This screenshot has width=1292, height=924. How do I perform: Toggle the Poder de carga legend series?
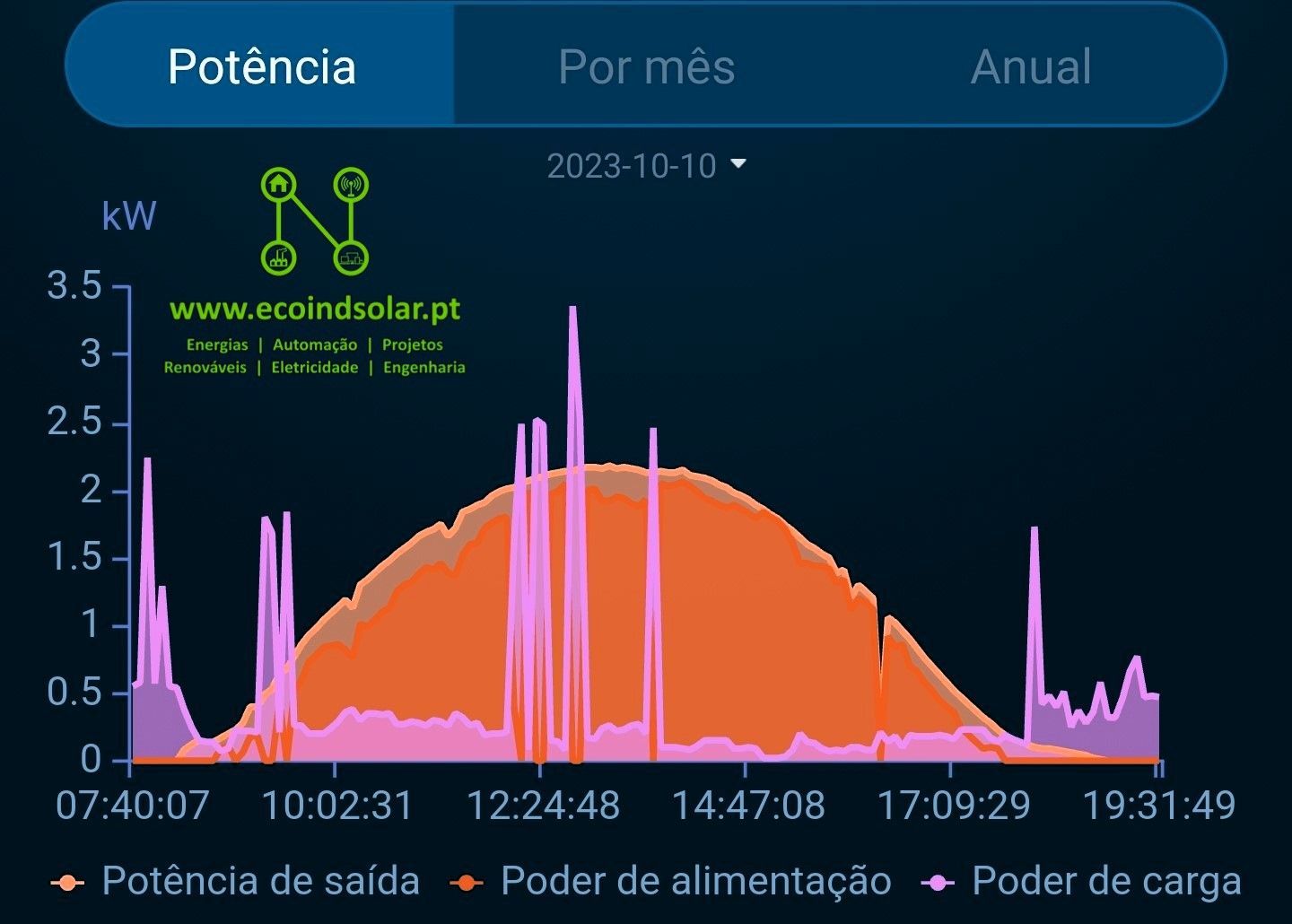click(1084, 881)
